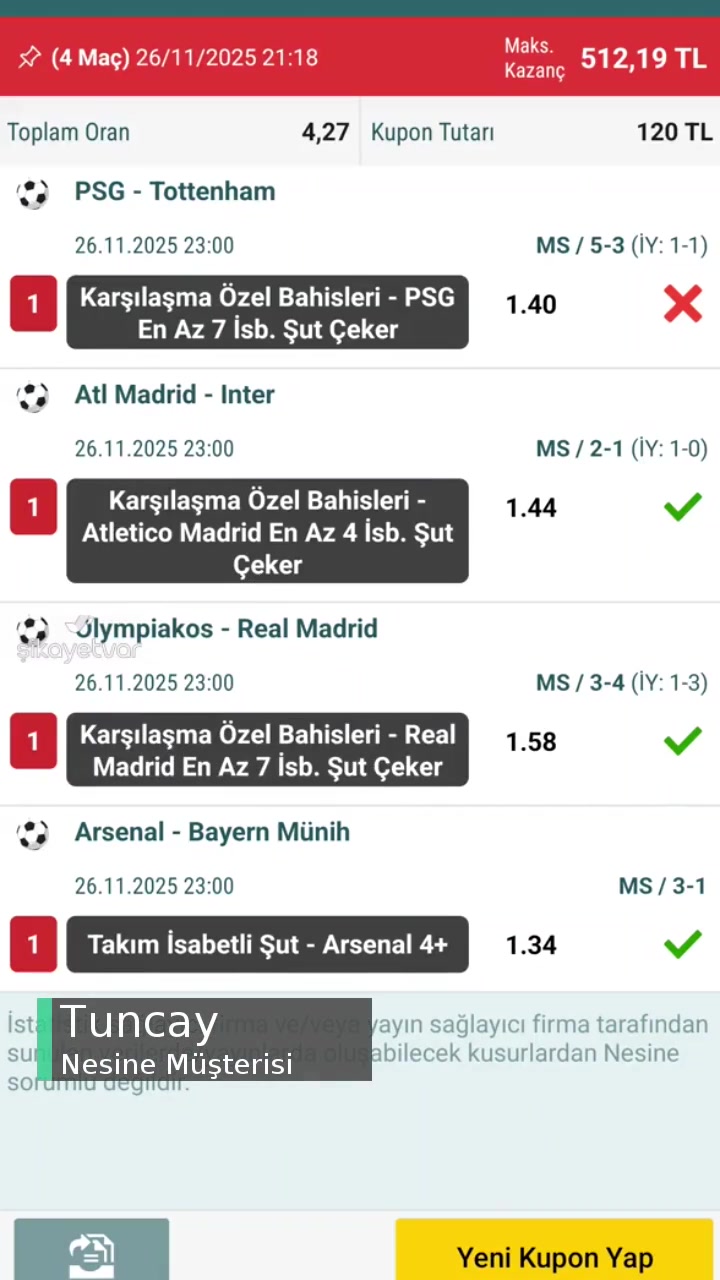Expand the Atl Madrid - Inter match entry

pos(175,394)
